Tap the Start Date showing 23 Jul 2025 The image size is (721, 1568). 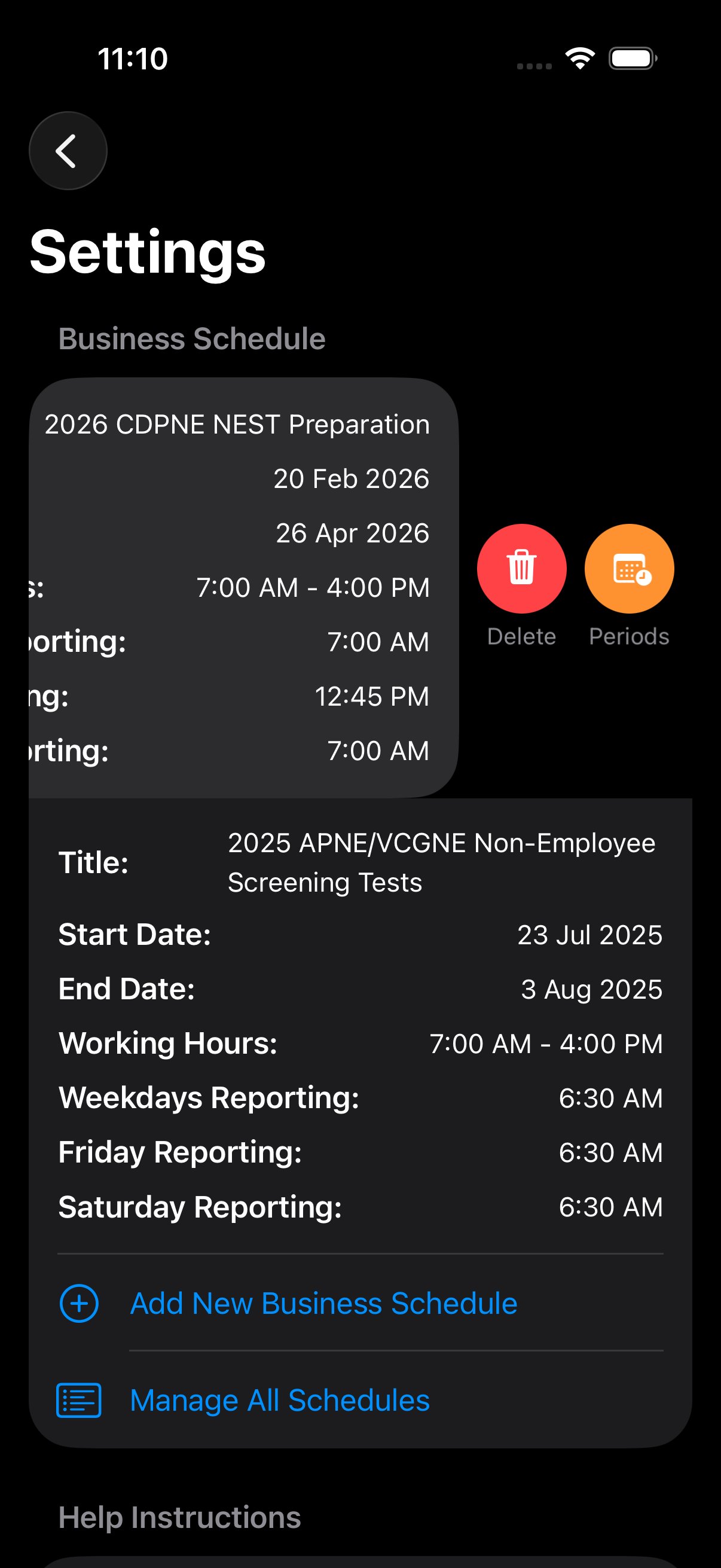click(359, 935)
